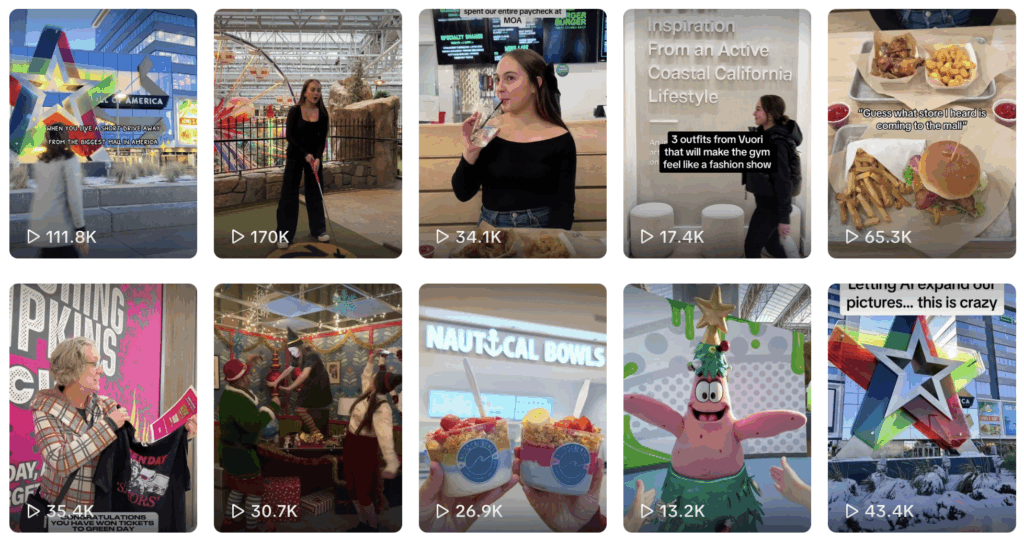Open the Christmas elves video with 30.7K views
The width and height of the screenshot is (1024, 542).
coord(307,407)
